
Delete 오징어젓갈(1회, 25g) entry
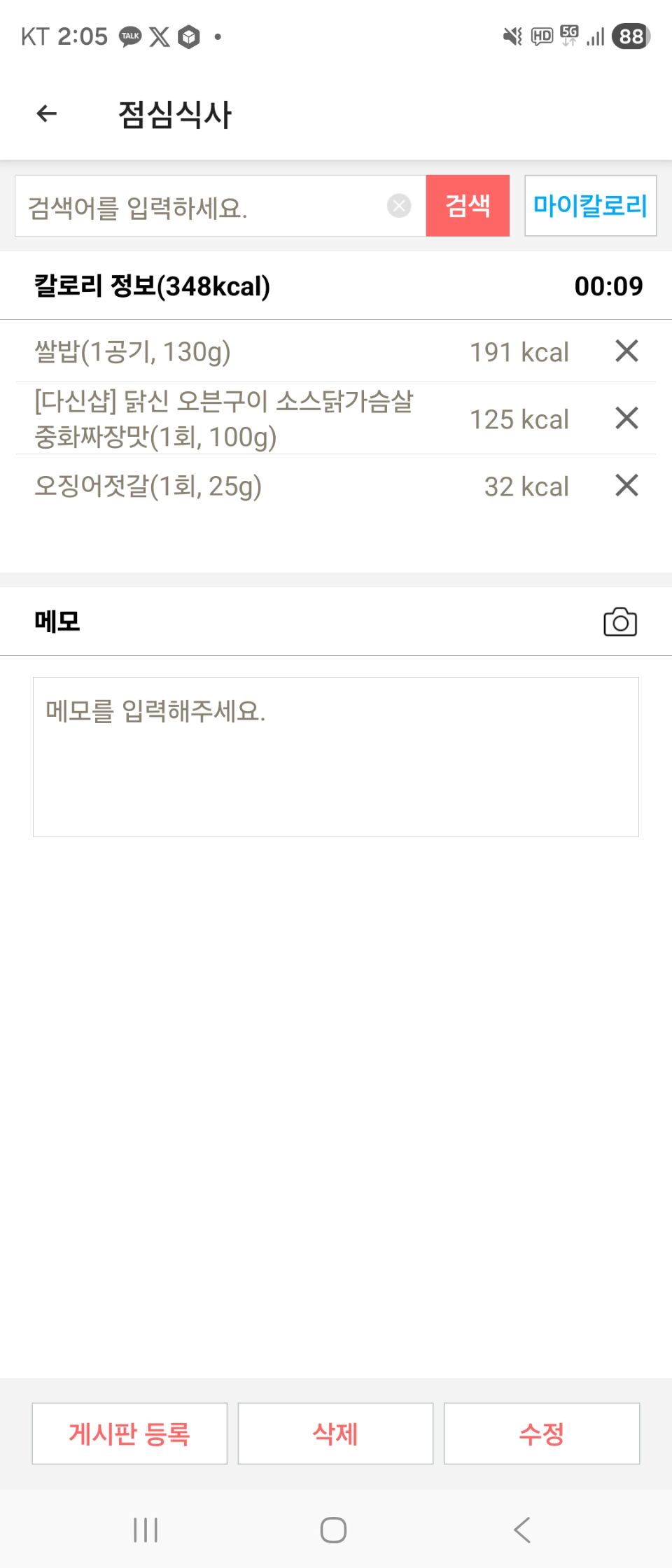[626, 485]
